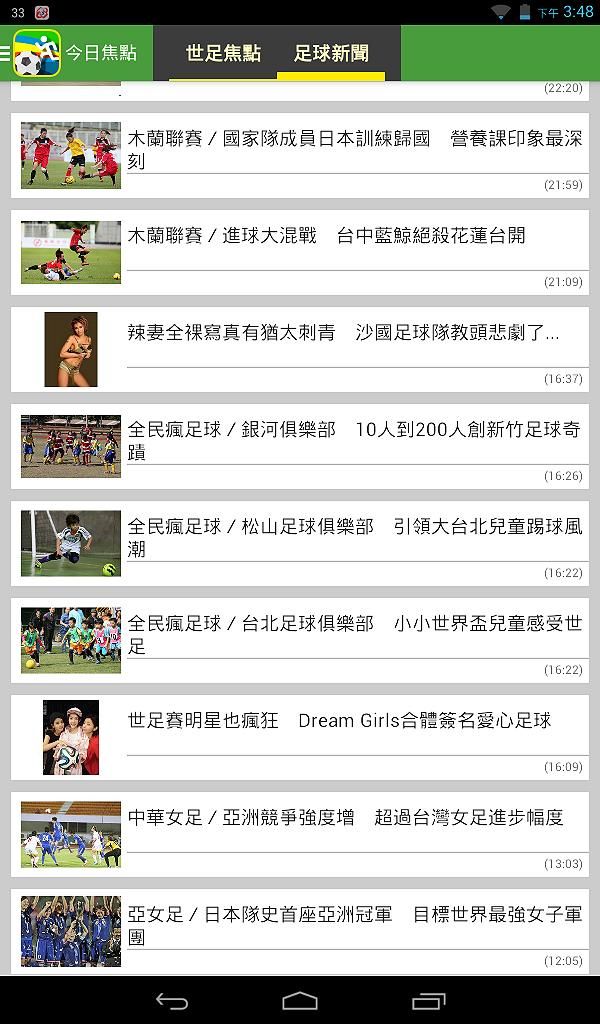Open the 台北足球俱樂部 小小世界盃 article

tap(300, 640)
